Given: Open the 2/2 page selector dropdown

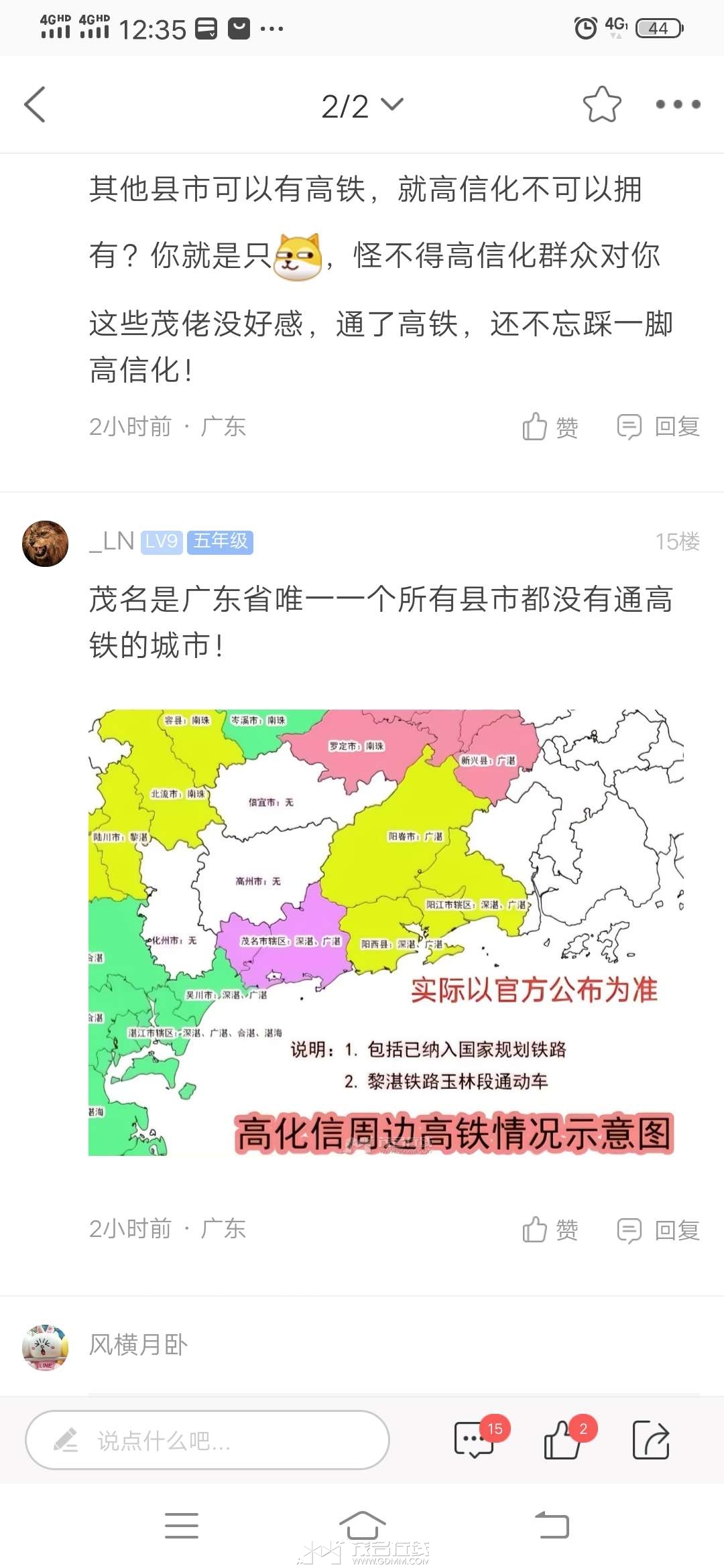Looking at the screenshot, I should (x=362, y=106).
